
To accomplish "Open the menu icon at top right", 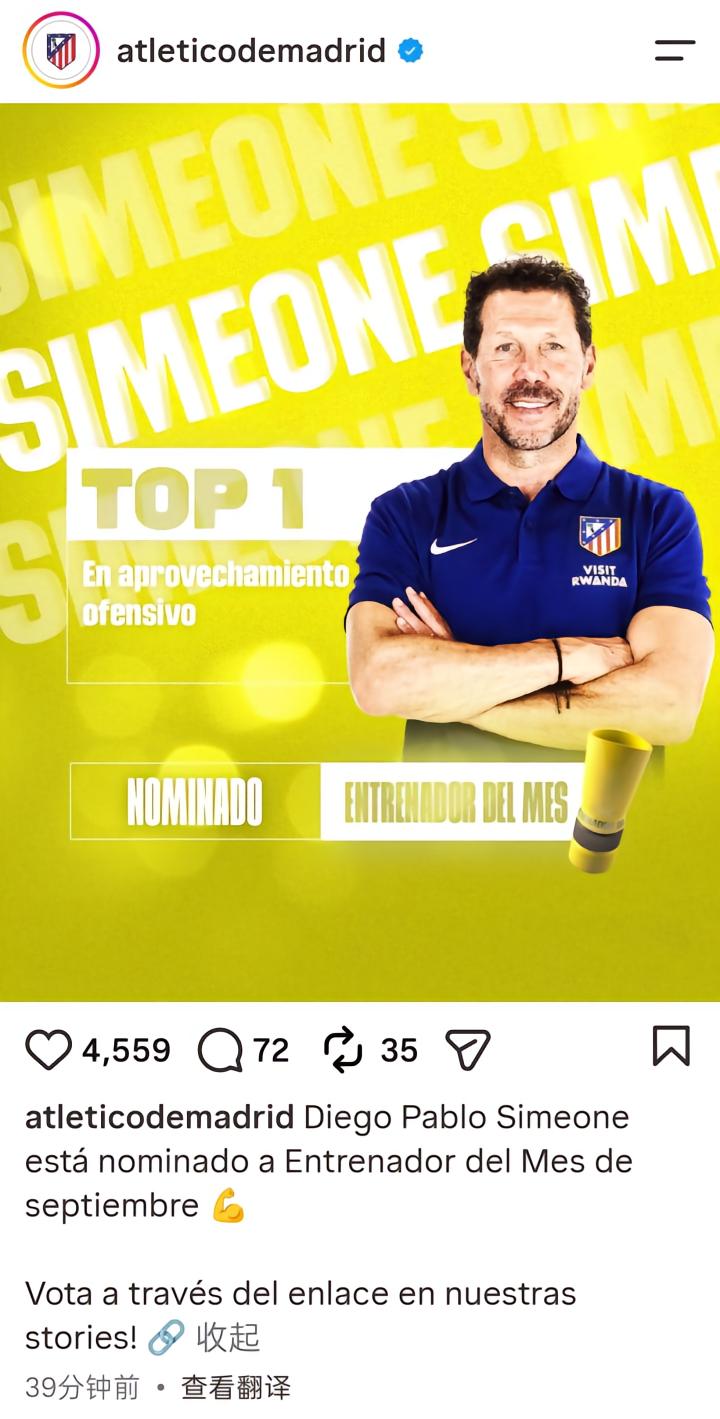I will tap(675, 50).
